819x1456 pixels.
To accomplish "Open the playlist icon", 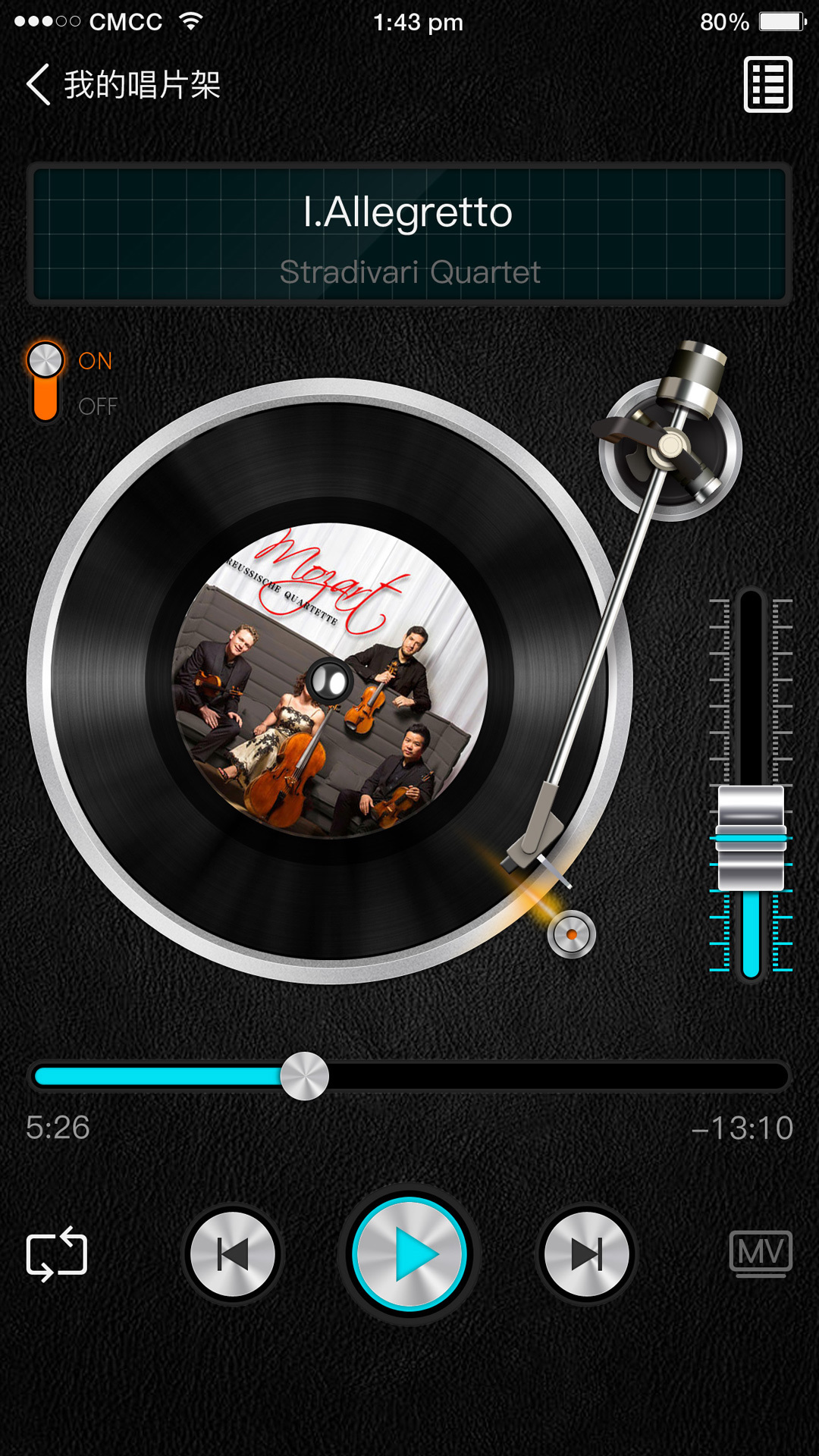I will [767, 84].
